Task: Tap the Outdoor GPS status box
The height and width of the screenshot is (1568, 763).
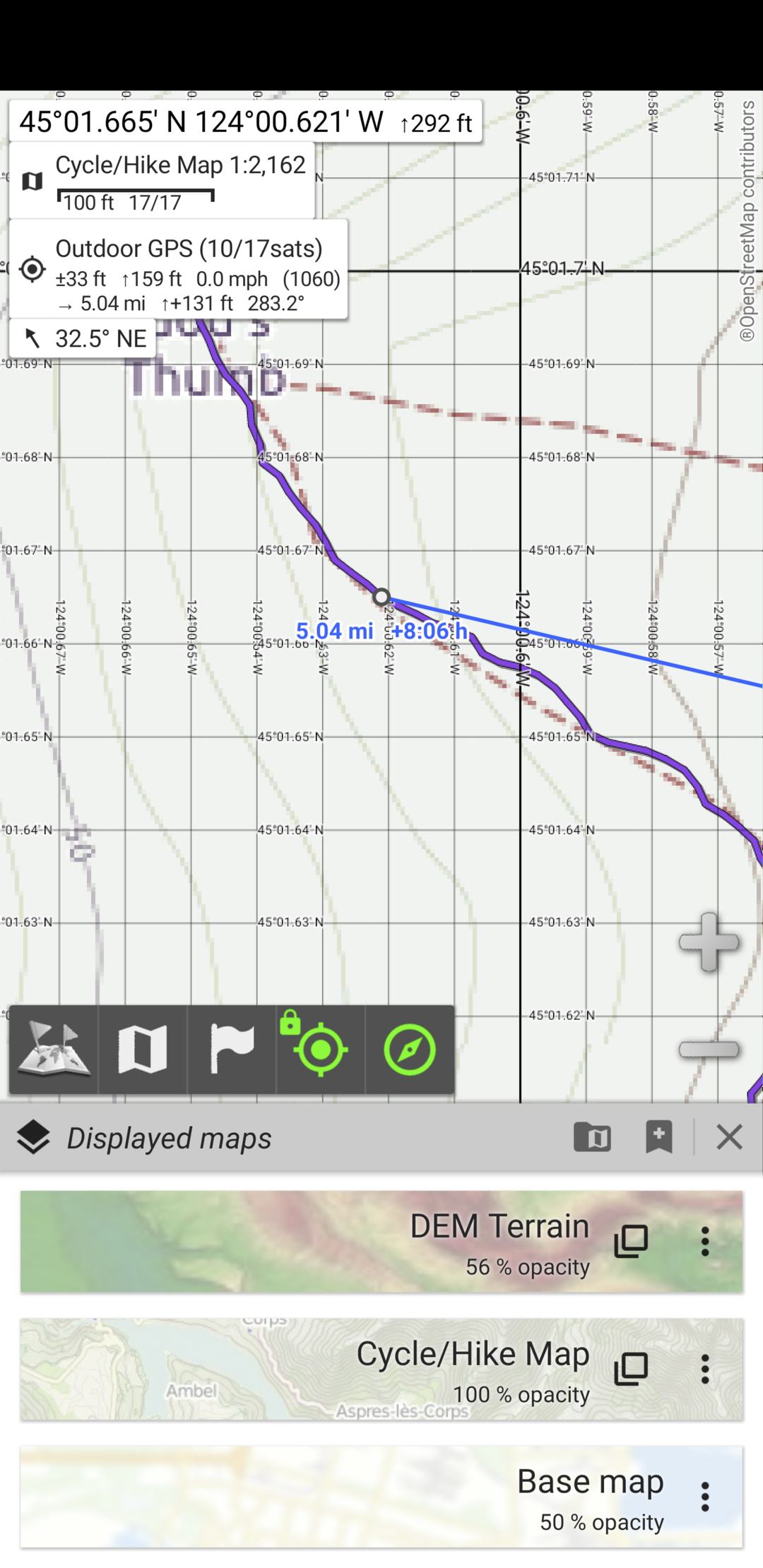Action: [179, 270]
